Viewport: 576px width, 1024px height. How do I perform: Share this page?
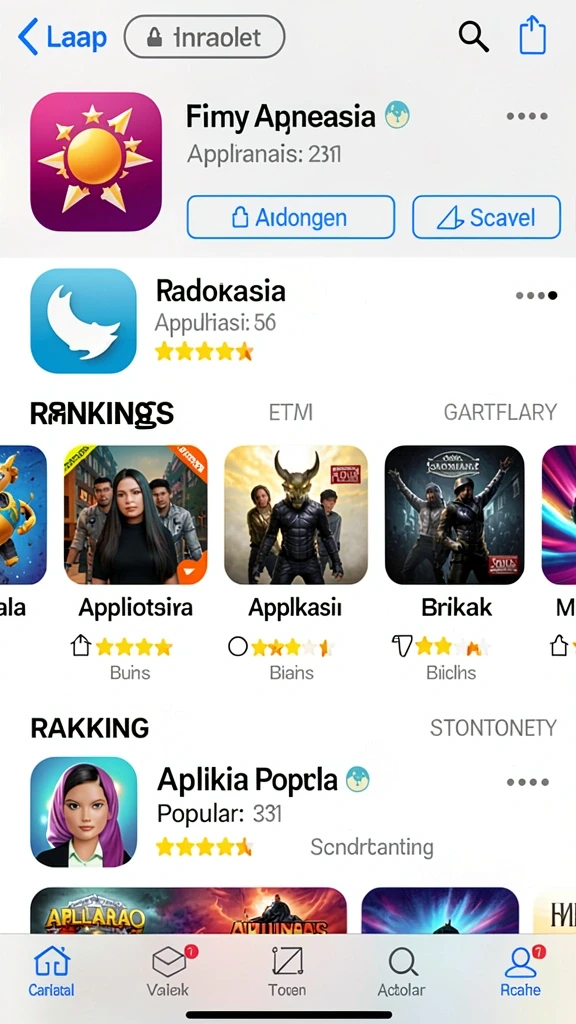(x=532, y=35)
